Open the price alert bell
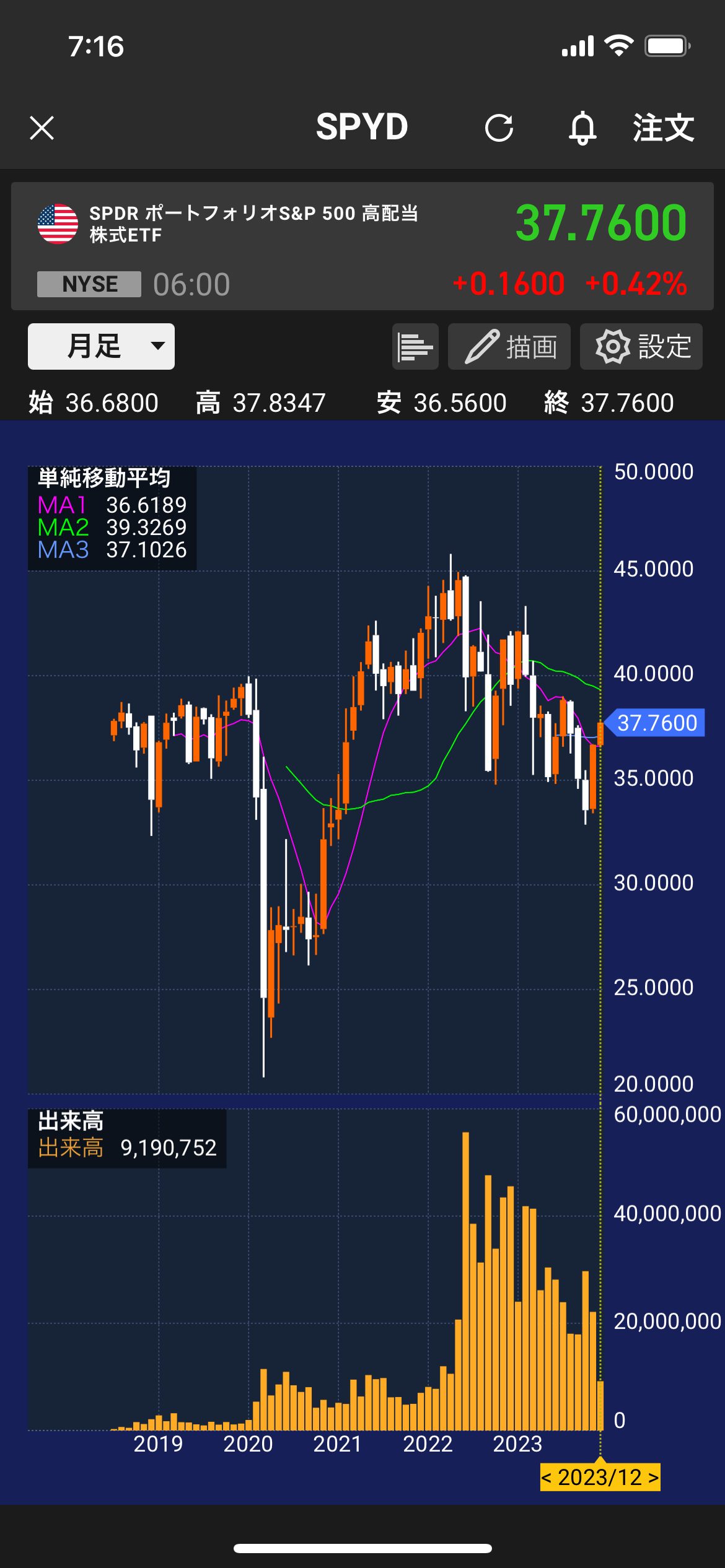This screenshot has width=725, height=1568. pos(582,128)
